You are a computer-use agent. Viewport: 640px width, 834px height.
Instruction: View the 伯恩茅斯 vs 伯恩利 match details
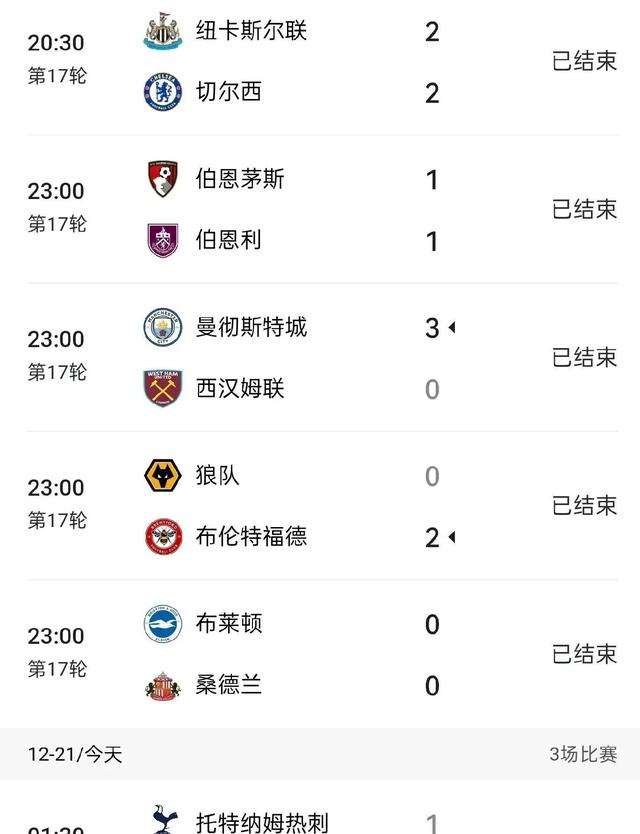click(320, 210)
